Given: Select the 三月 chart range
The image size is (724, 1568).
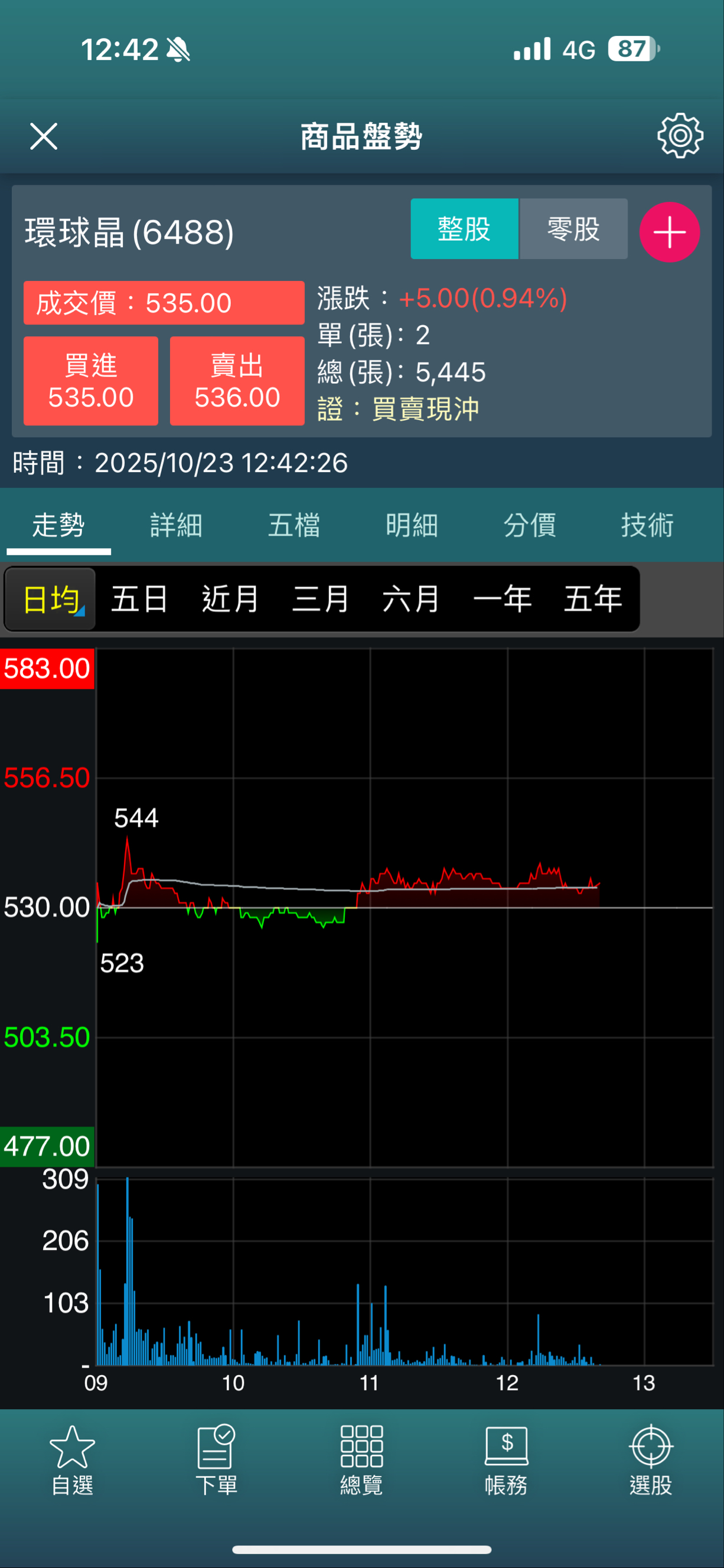Looking at the screenshot, I should (x=321, y=599).
